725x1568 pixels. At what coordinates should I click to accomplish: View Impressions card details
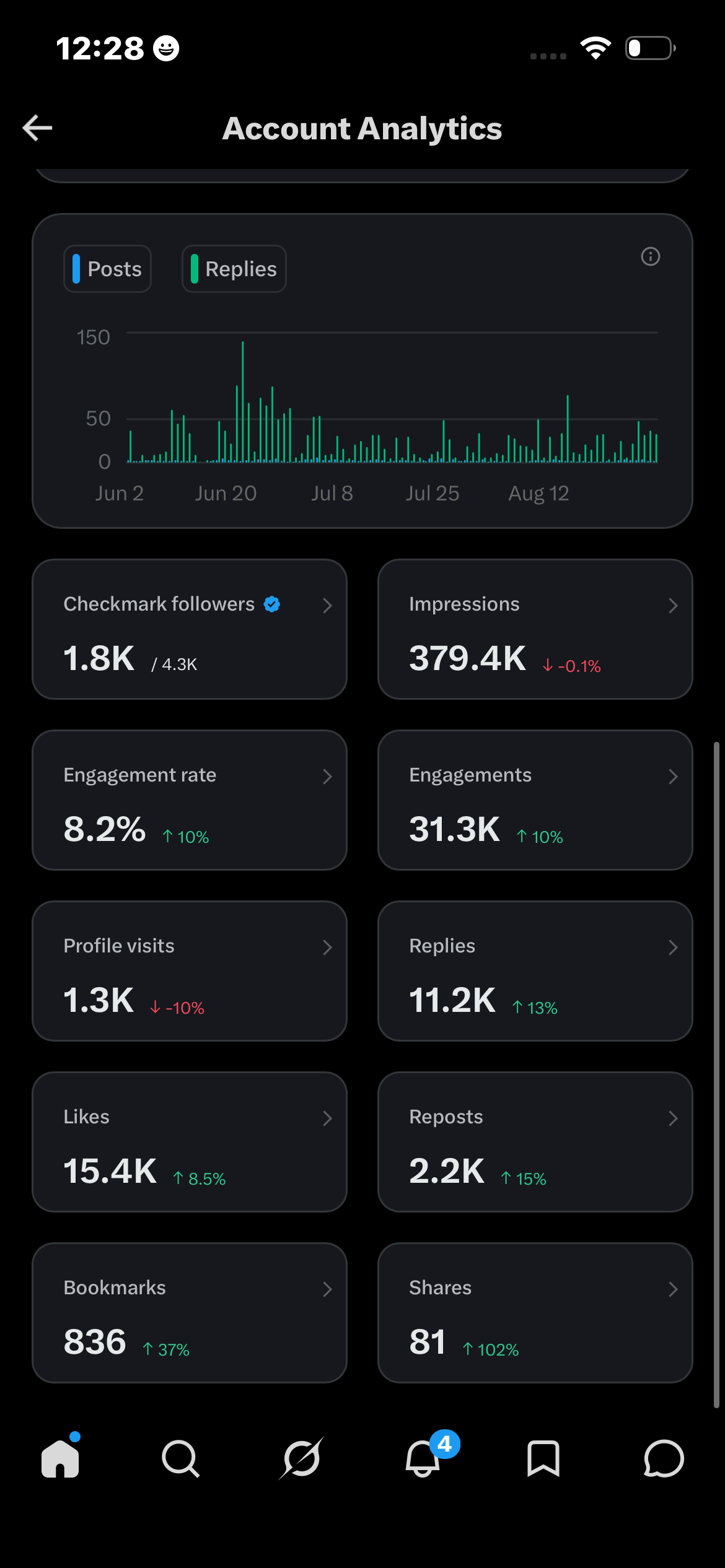click(535, 629)
